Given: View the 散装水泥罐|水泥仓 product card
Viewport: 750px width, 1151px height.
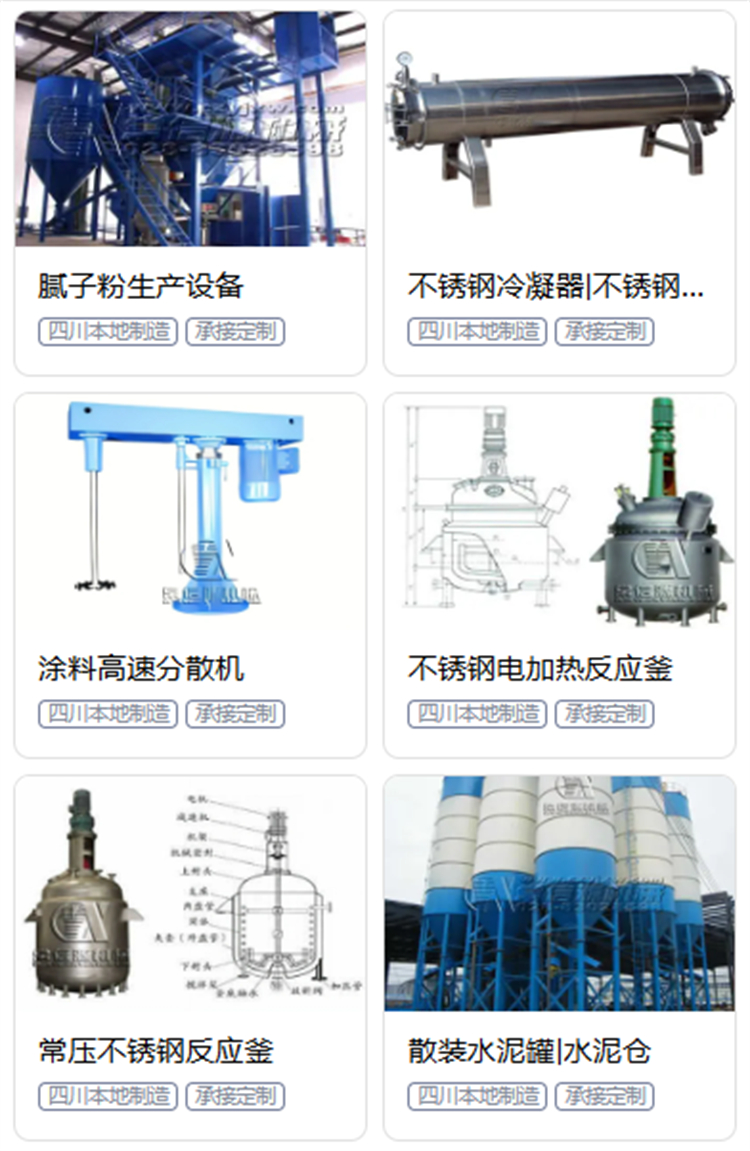Looking at the screenshot, I should pos(559,957).
